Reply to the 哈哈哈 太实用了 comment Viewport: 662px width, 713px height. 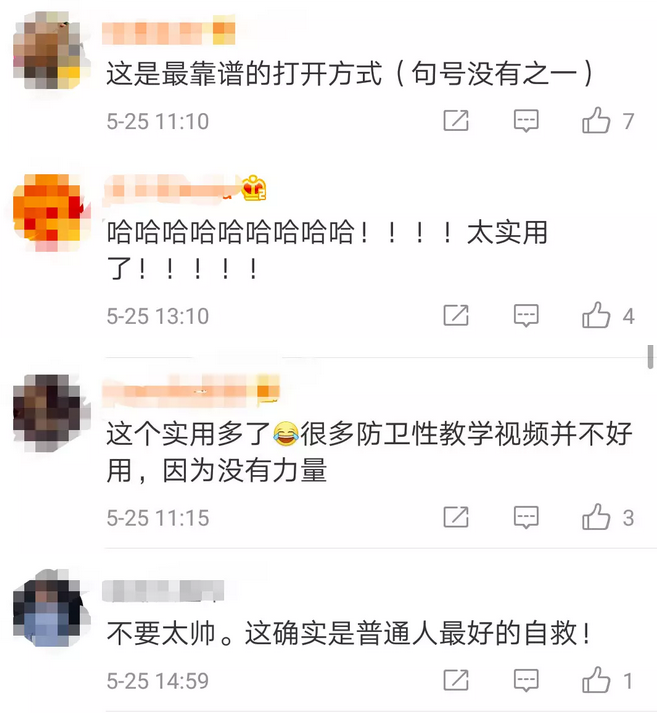click(x=526, y=316)
